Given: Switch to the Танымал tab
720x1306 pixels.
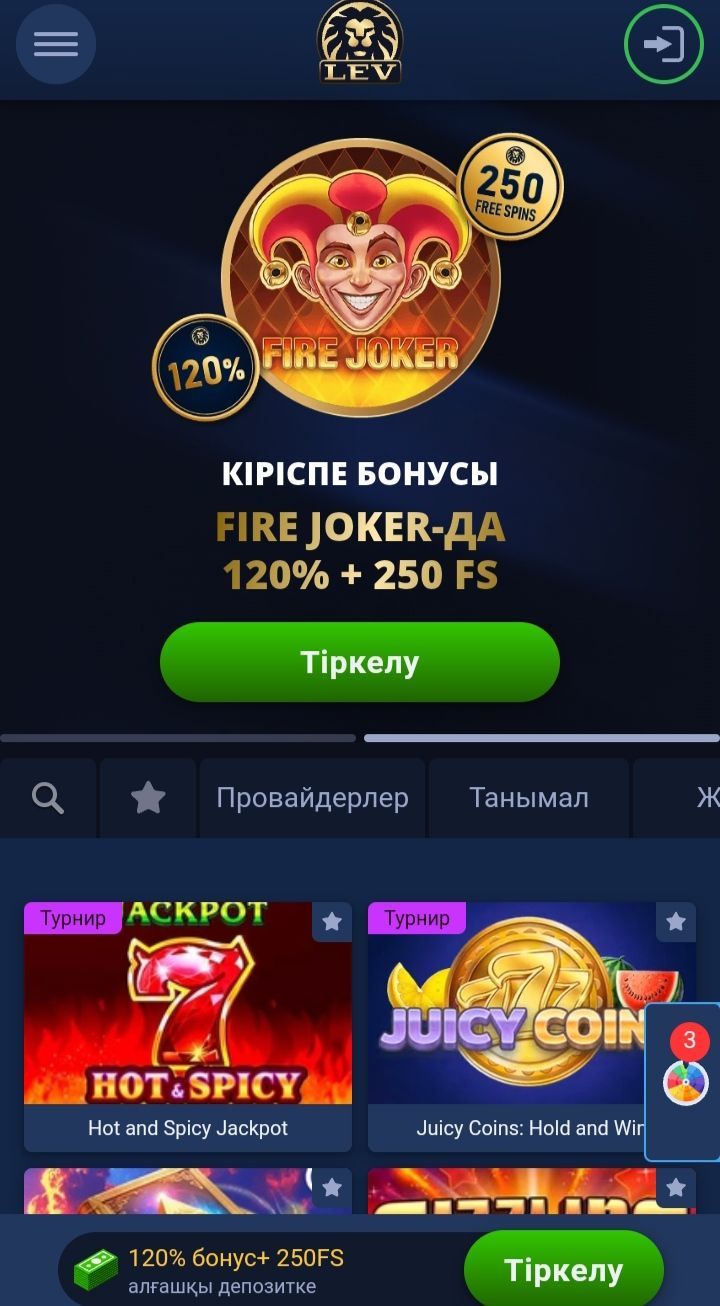Looking at the screenshot, I should 529,798.
